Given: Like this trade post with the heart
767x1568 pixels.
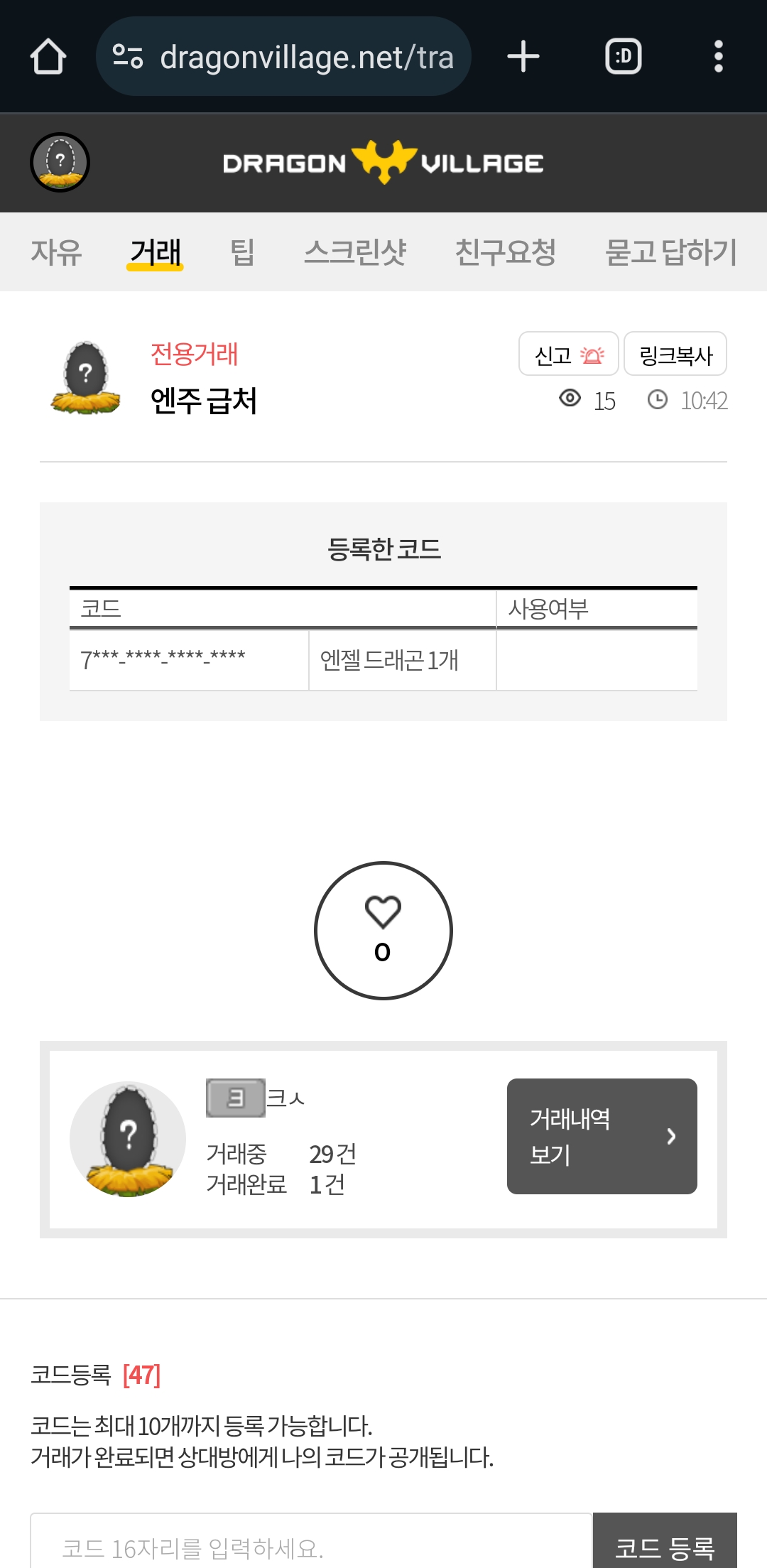Looking at the screenshot, I should point(383,930).
